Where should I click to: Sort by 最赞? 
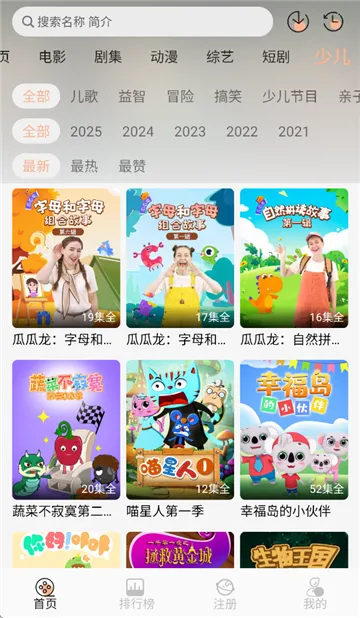[x=132, y=166]
